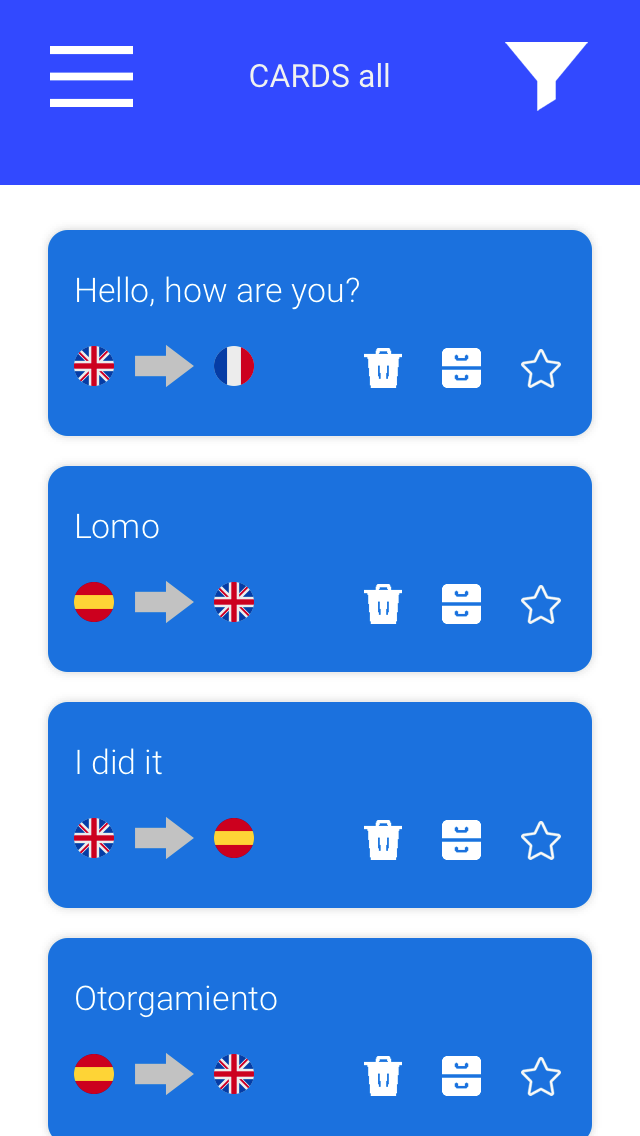Delete the Otorgamiento card

[383, 1077]
